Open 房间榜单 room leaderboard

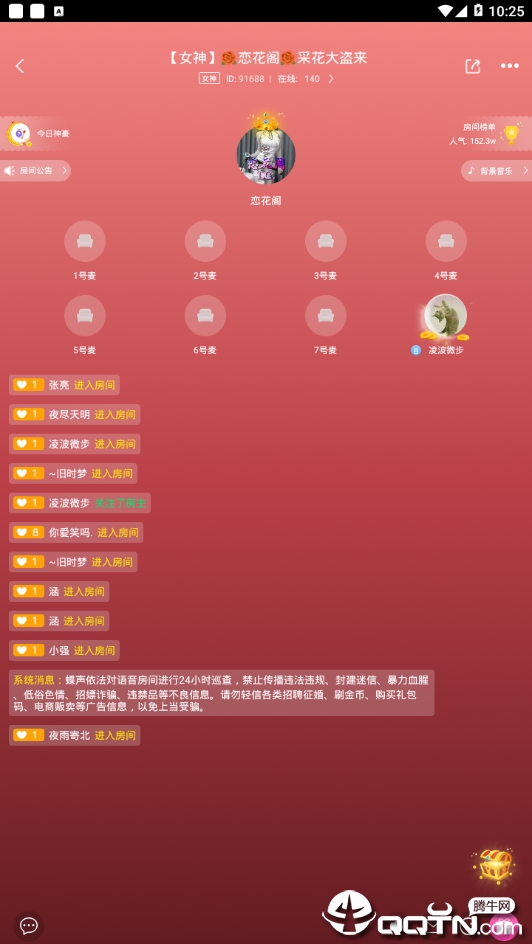pyautogui.click(x=489, y=134)
